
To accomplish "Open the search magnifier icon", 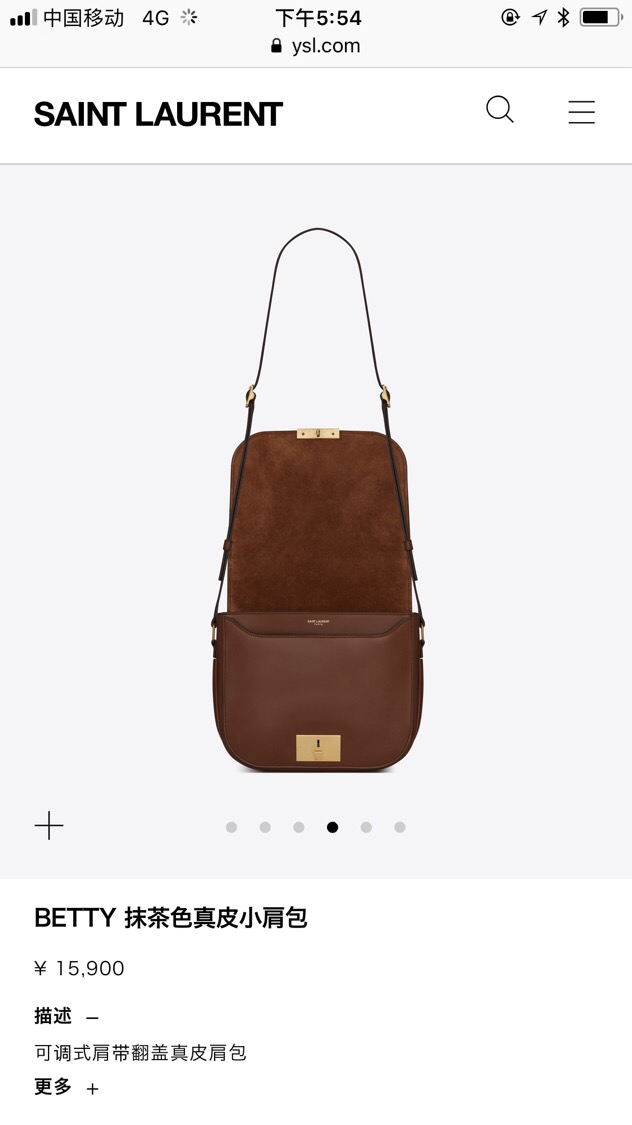I will click(x=500, y=110).
